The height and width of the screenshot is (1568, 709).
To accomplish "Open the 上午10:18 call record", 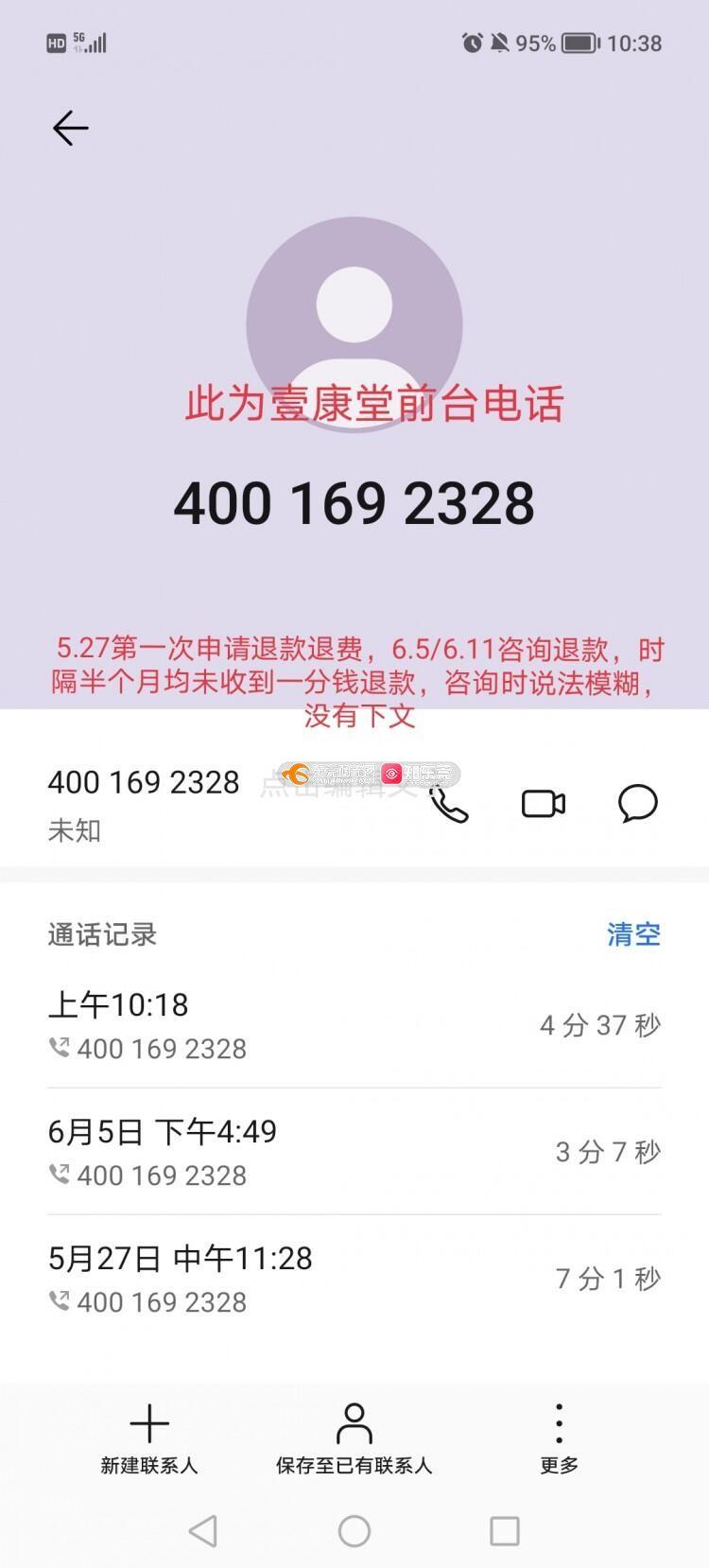I will (354, 1025).
